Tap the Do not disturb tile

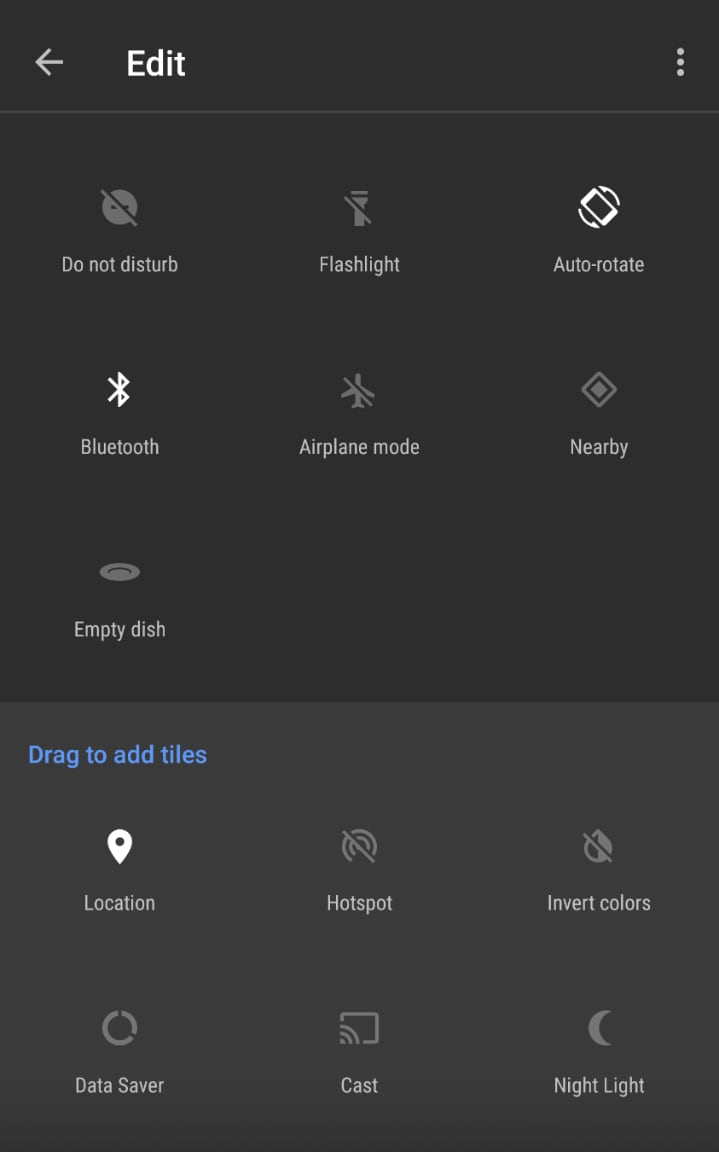pyautogui.click(x=120, y=230)
